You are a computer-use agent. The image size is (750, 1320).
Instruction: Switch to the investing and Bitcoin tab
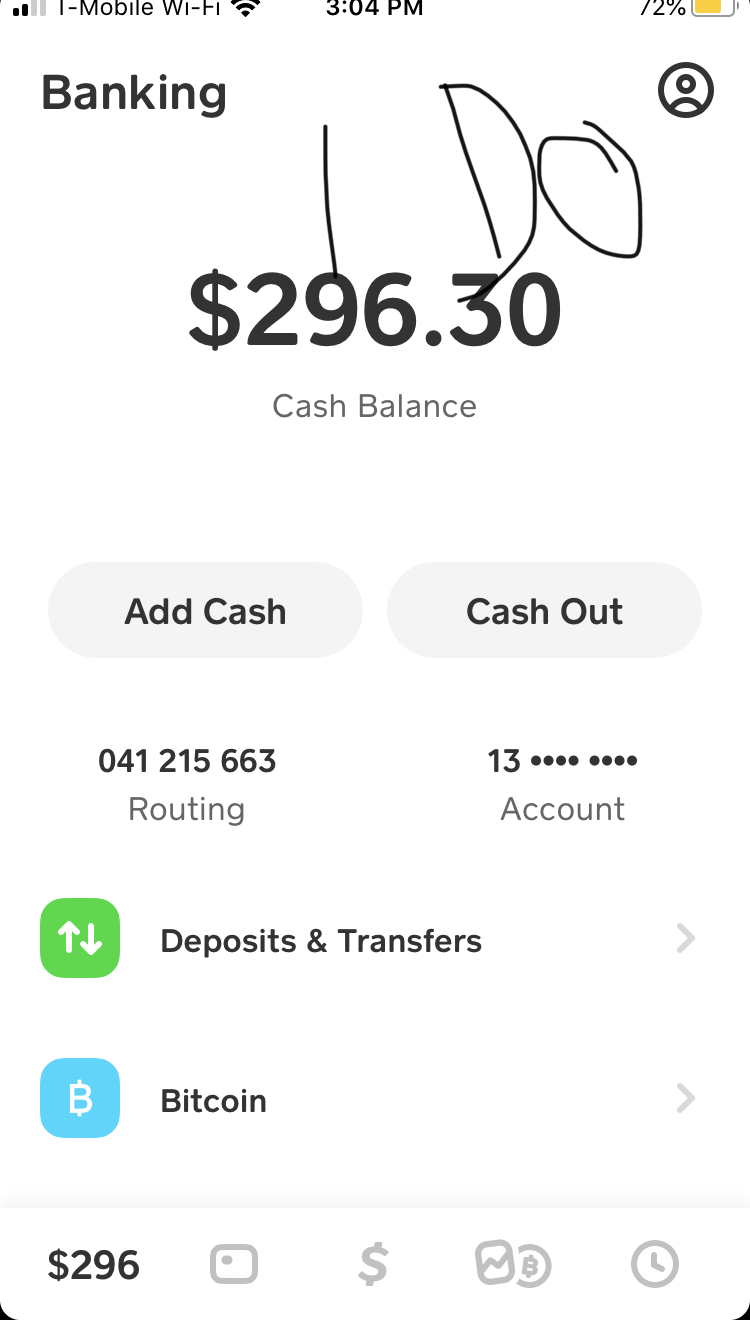[x=513, y=1266]
